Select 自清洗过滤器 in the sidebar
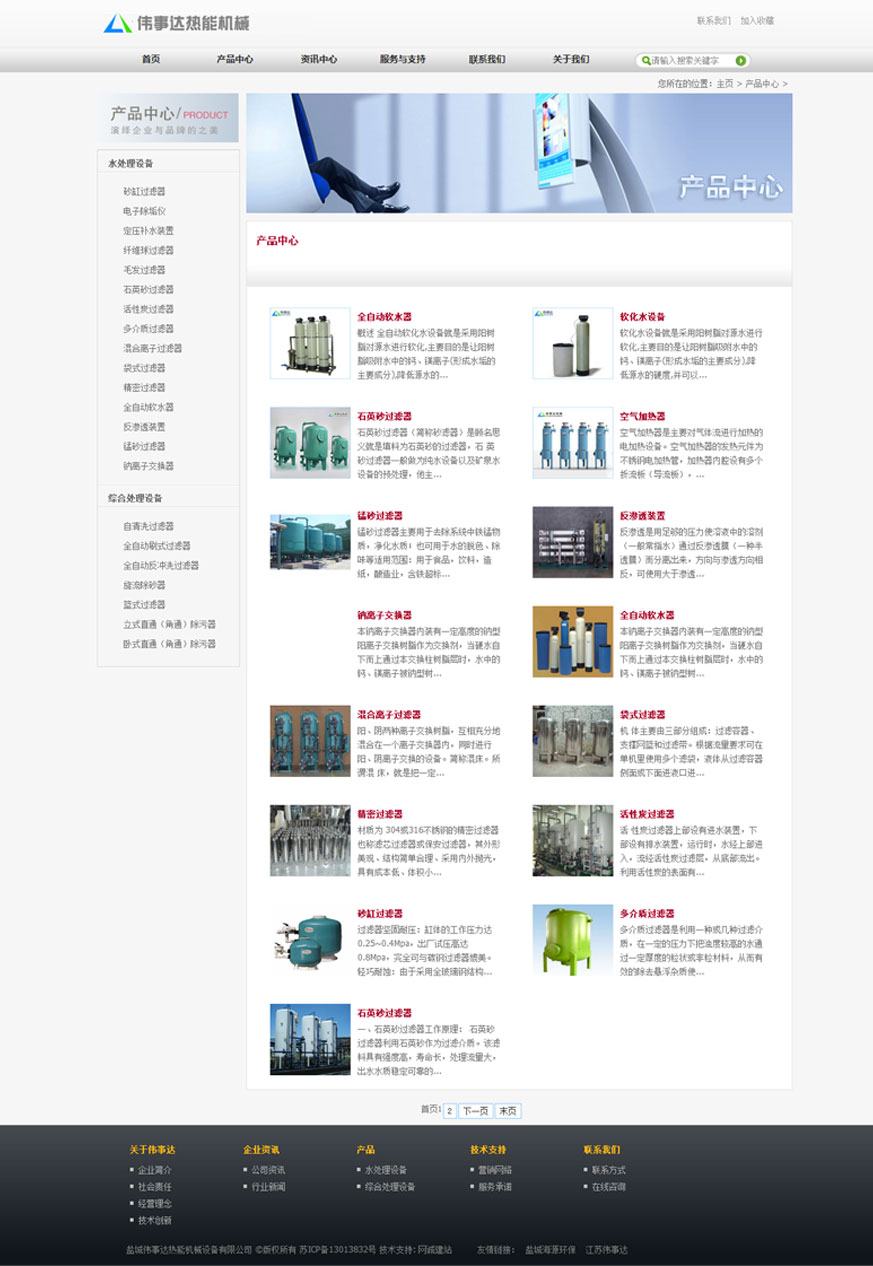 click(148, 526)
